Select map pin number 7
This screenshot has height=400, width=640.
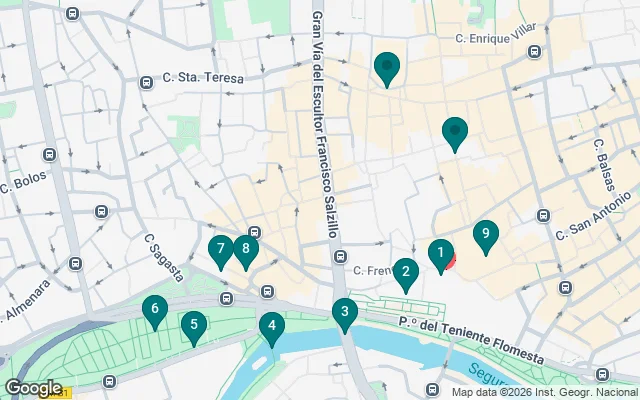point(220,250)
